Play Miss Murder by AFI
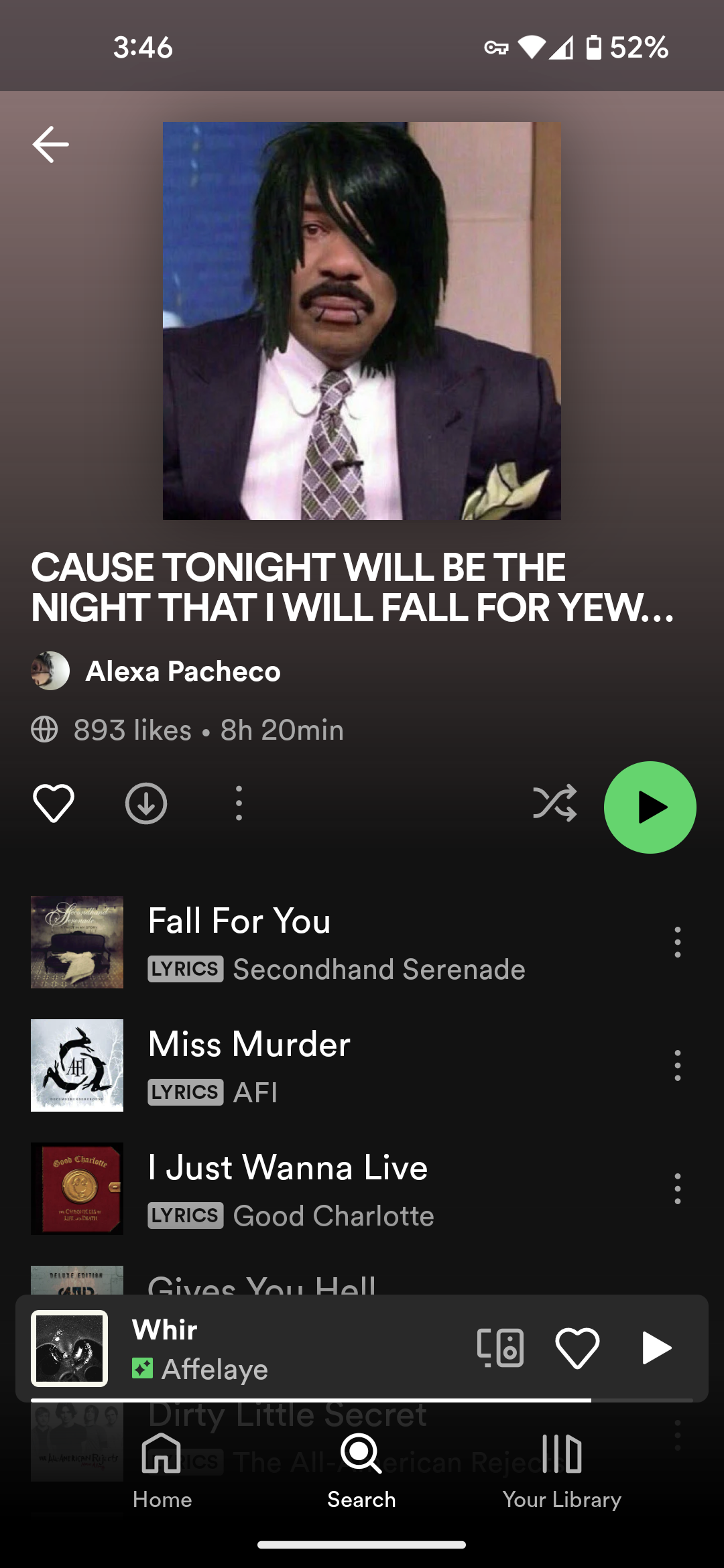Screen dimensions: 724x1568 pos(335,1065)
